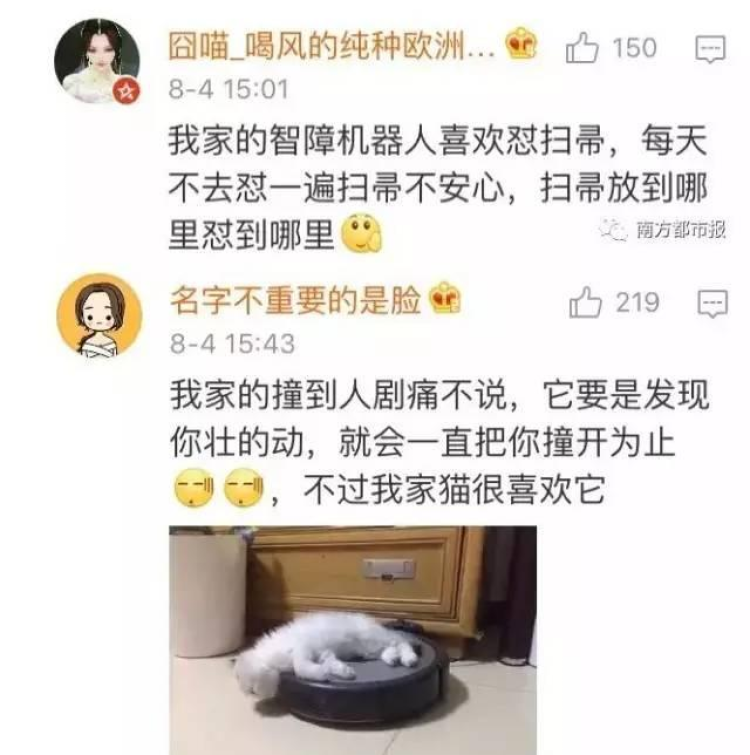The image size is (750, 755).
Task: Reply to 名字不重要的是脸's comment
Action: tap(711, 303)
